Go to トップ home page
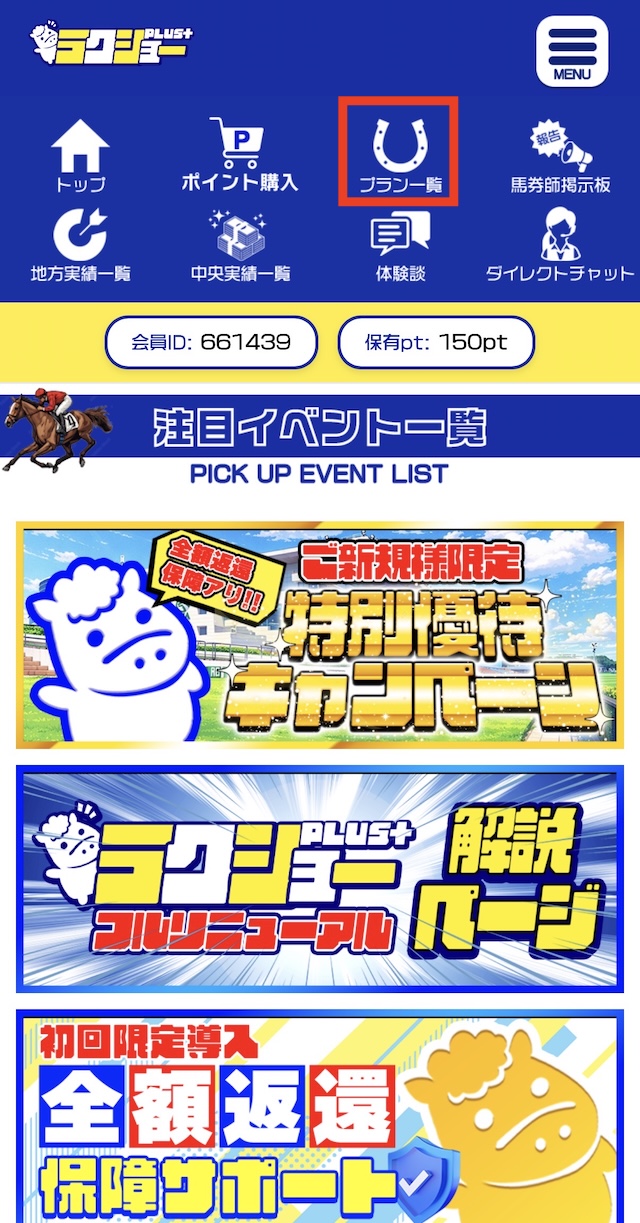This screenshot has height=1223, width=640. [80, 156]
